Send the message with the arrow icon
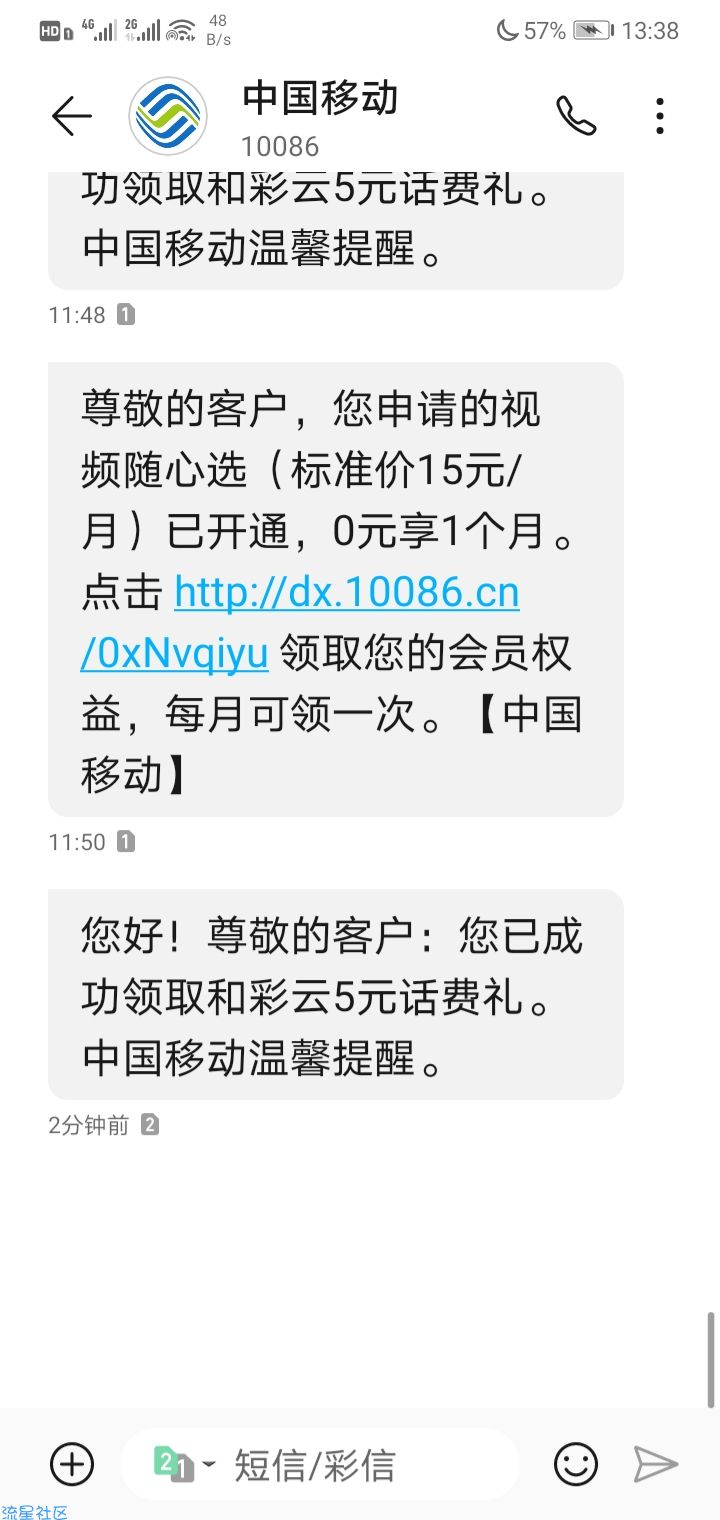 pos(656,1465)
